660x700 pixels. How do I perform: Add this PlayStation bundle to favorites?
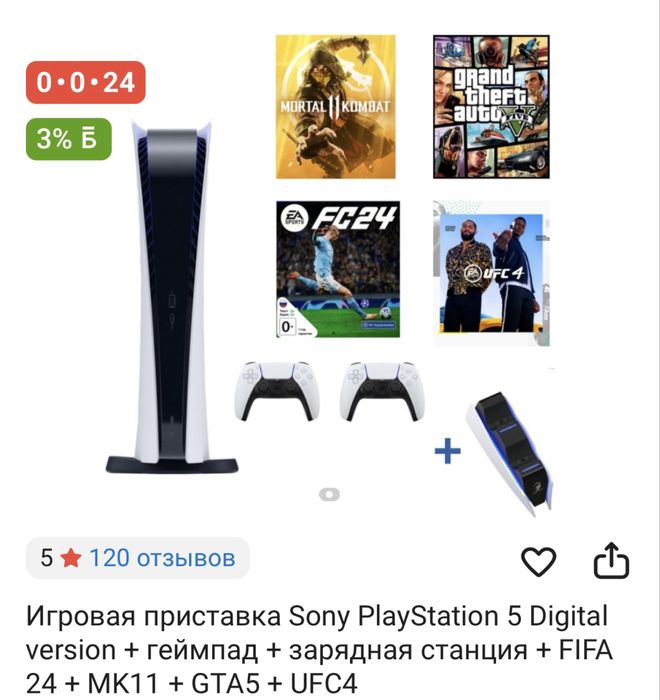tap(539, 562)
